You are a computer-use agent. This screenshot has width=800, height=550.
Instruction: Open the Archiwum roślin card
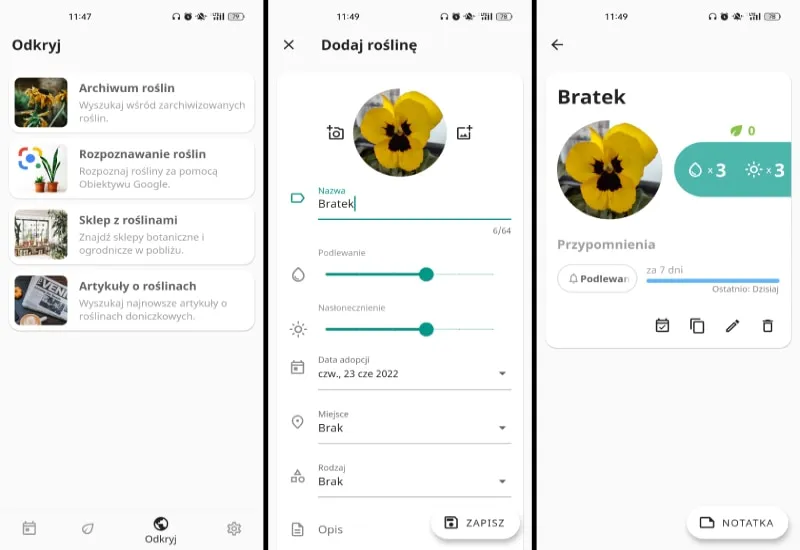click(132, 103)
